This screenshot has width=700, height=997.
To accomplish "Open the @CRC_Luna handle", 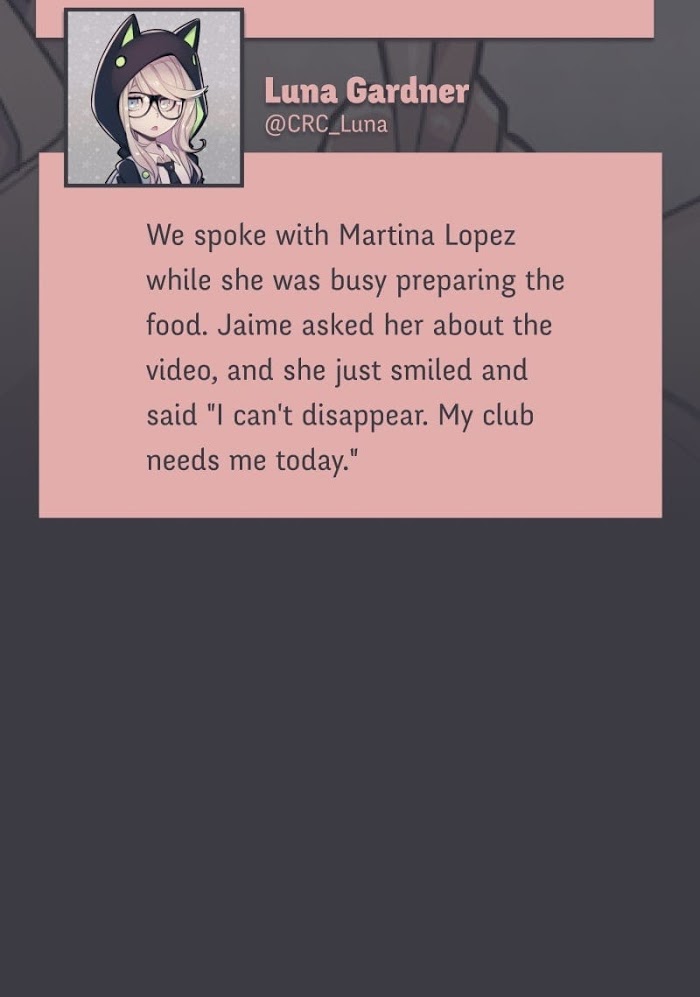I will point(326,124).
